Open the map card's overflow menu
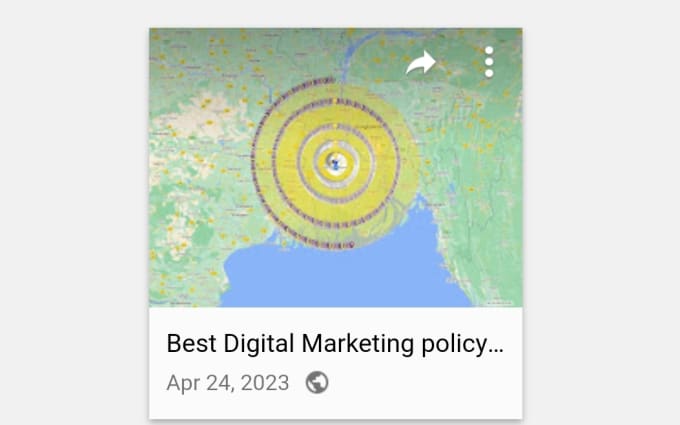Screen dimensions: 680x425 (489, 63)
